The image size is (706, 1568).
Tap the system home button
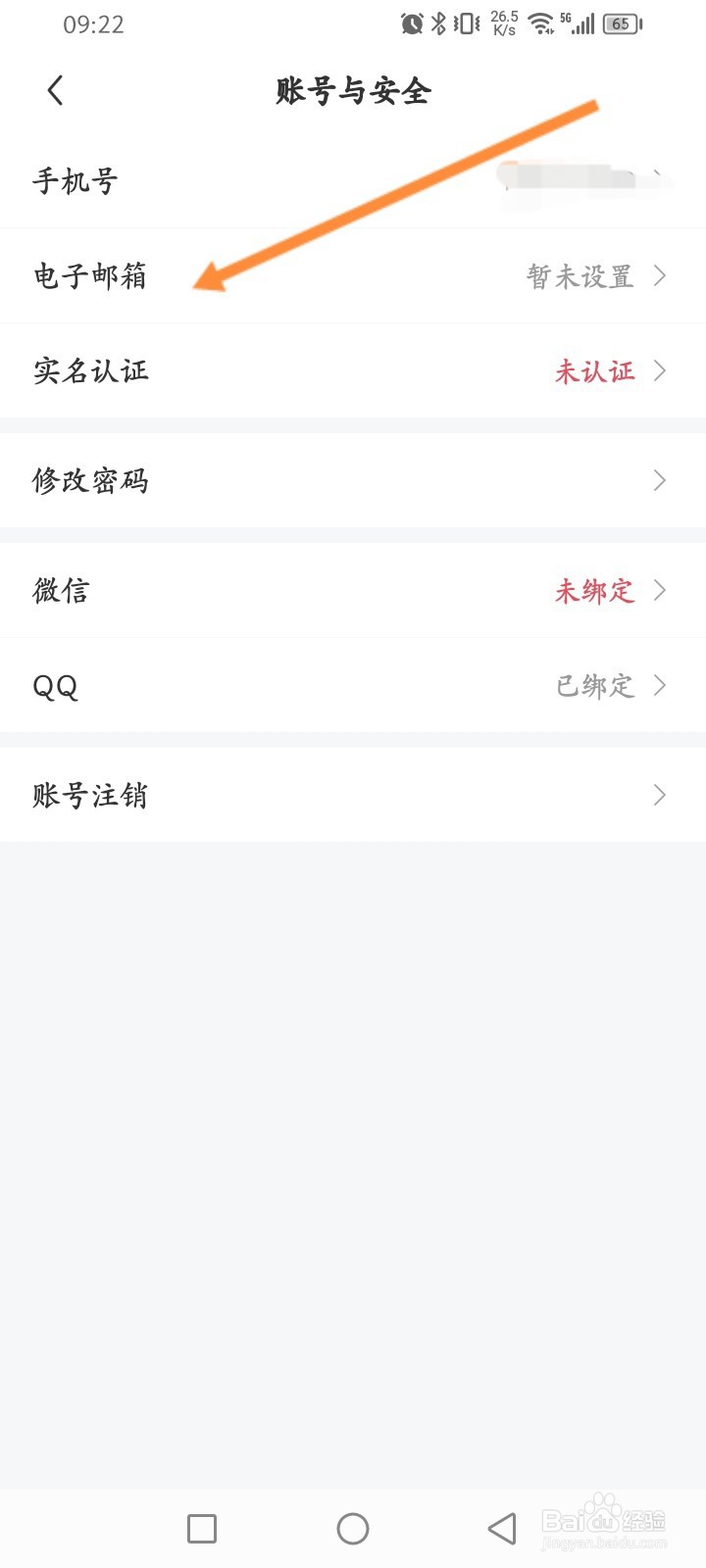coord(353,1529)
